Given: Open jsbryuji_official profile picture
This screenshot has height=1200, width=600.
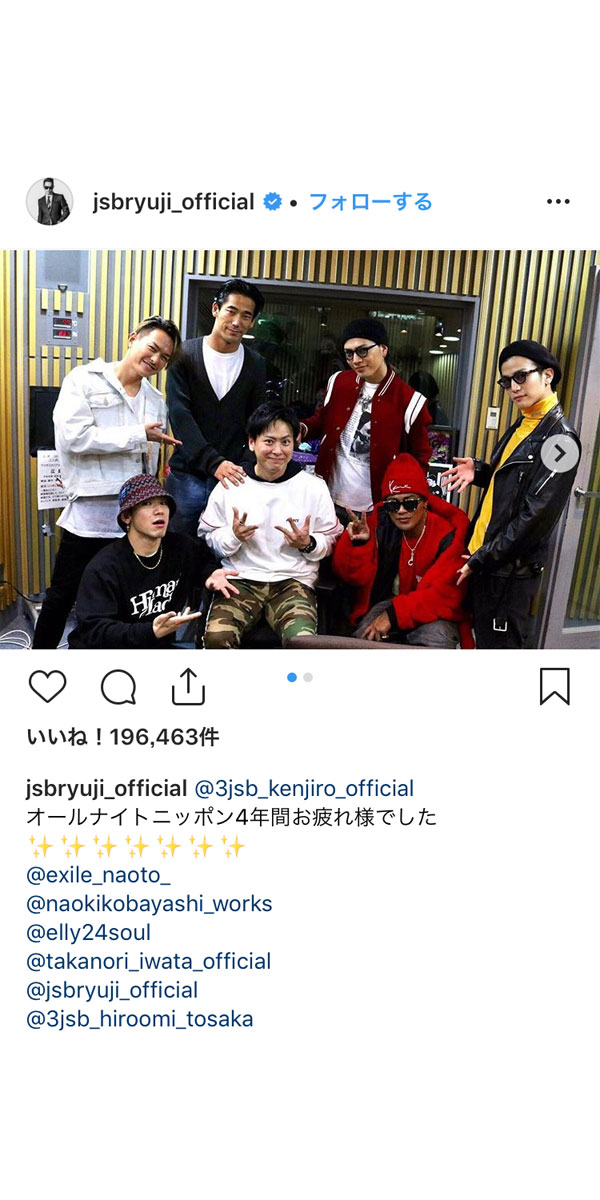Looking at the screenshot, I should click(49, 202).
